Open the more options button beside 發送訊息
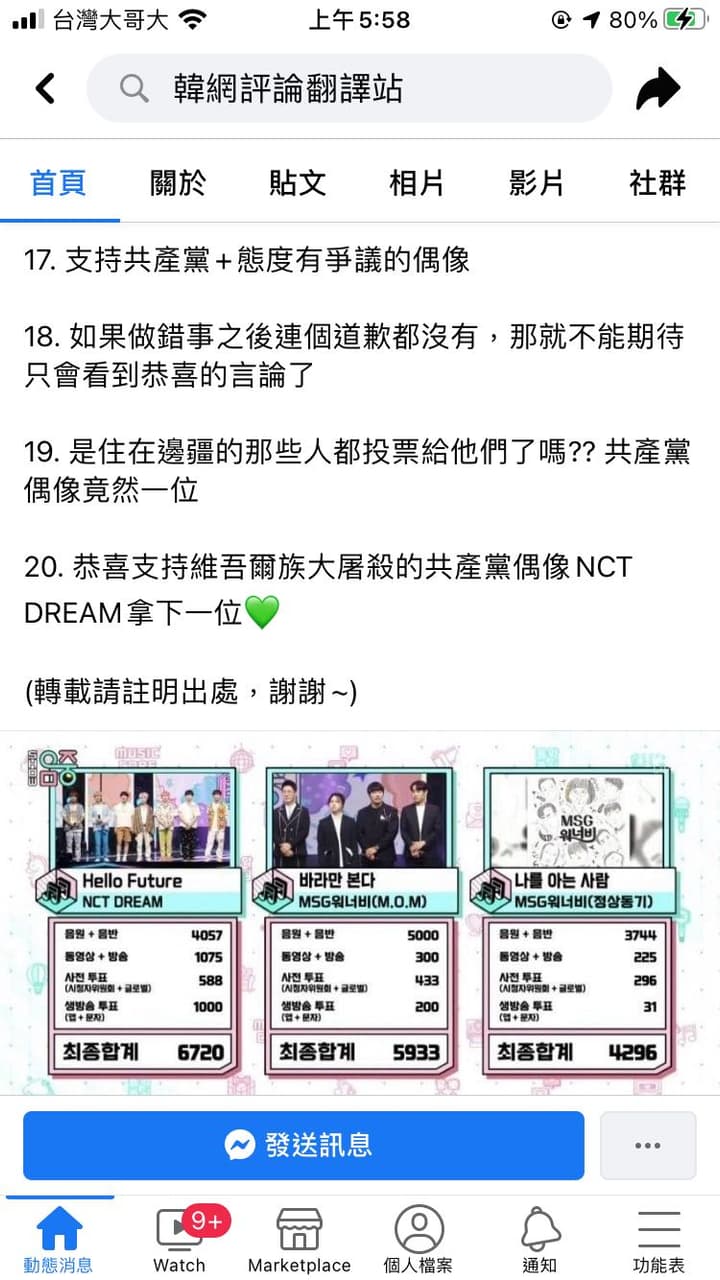 648,1145
